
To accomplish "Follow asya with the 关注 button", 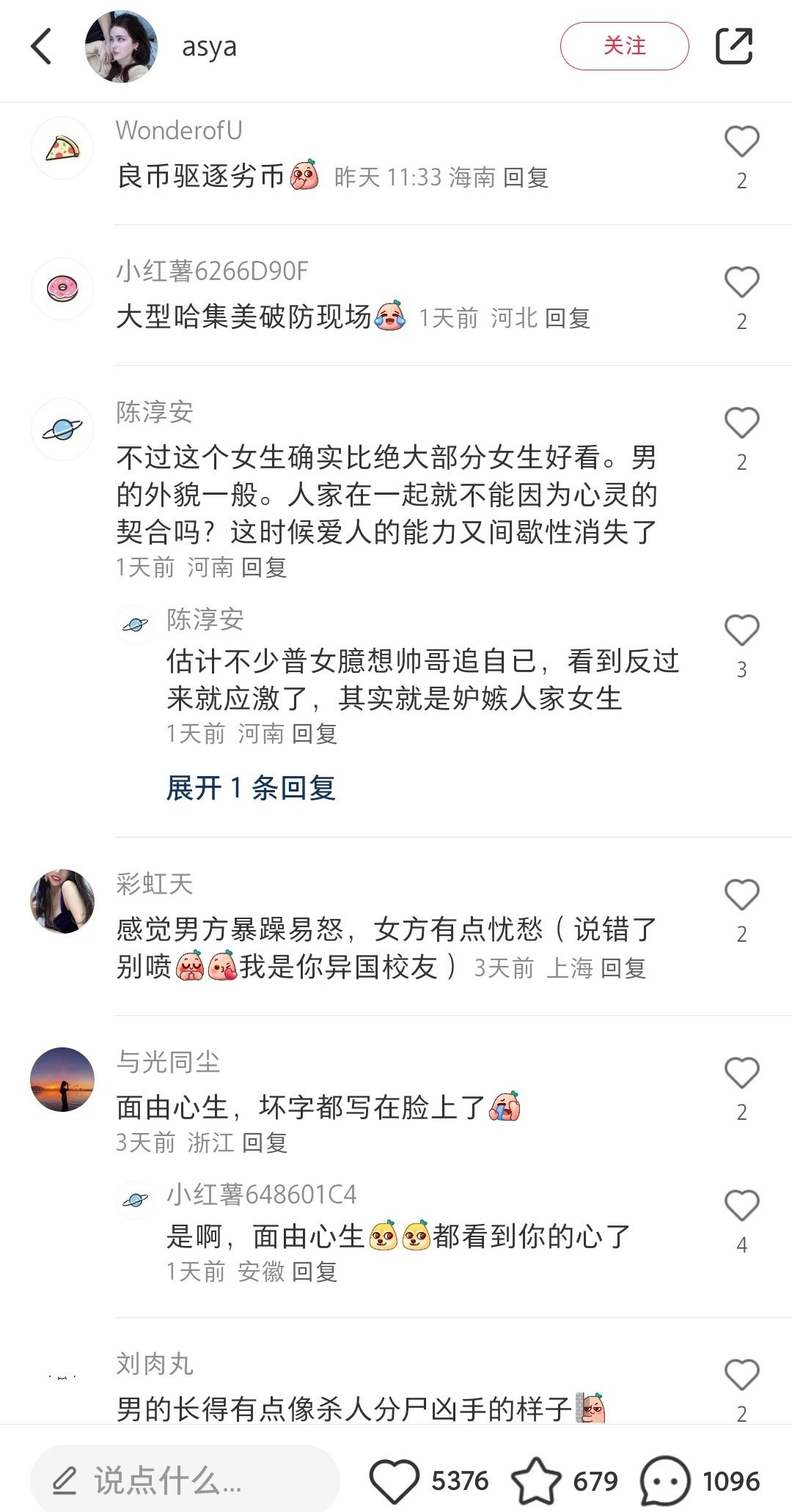I will click(624, 46).
